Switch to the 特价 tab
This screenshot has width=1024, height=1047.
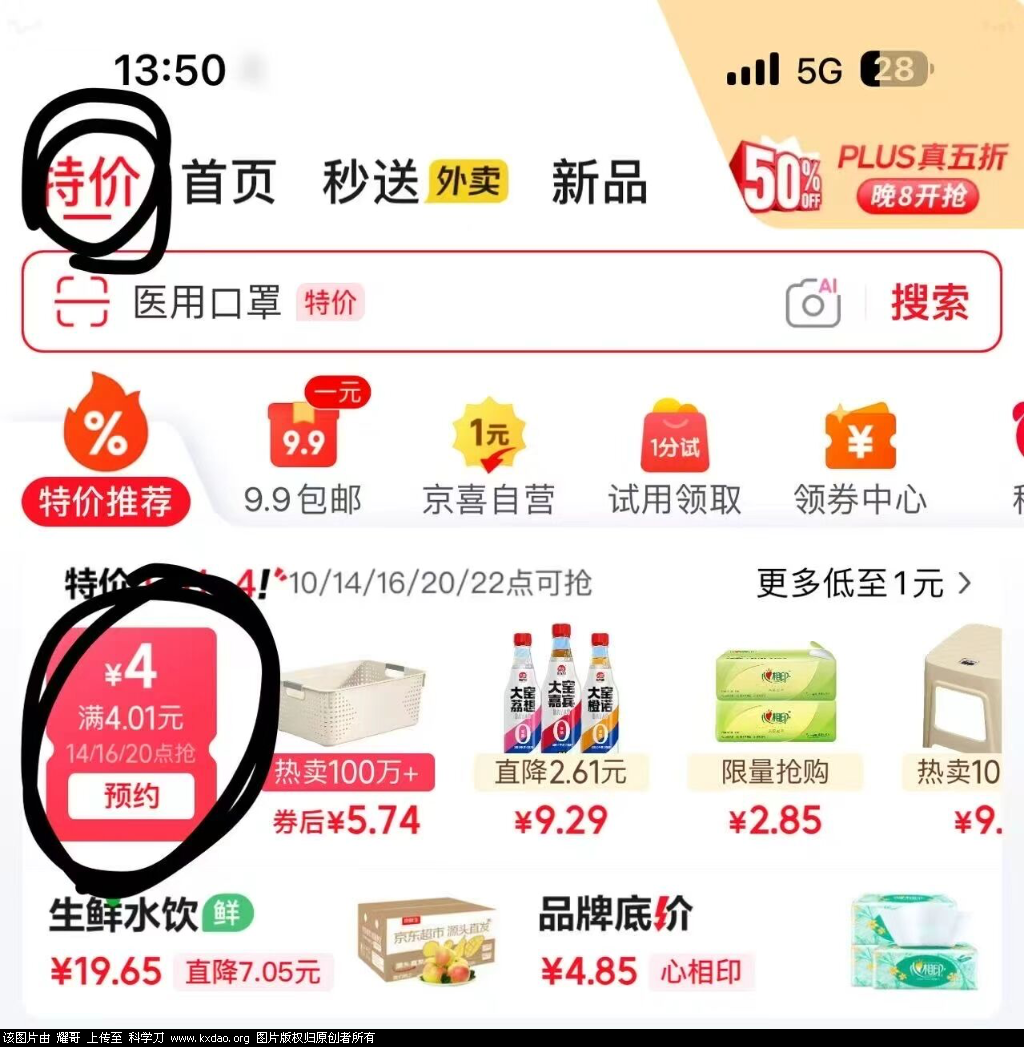tap(90, 184)
